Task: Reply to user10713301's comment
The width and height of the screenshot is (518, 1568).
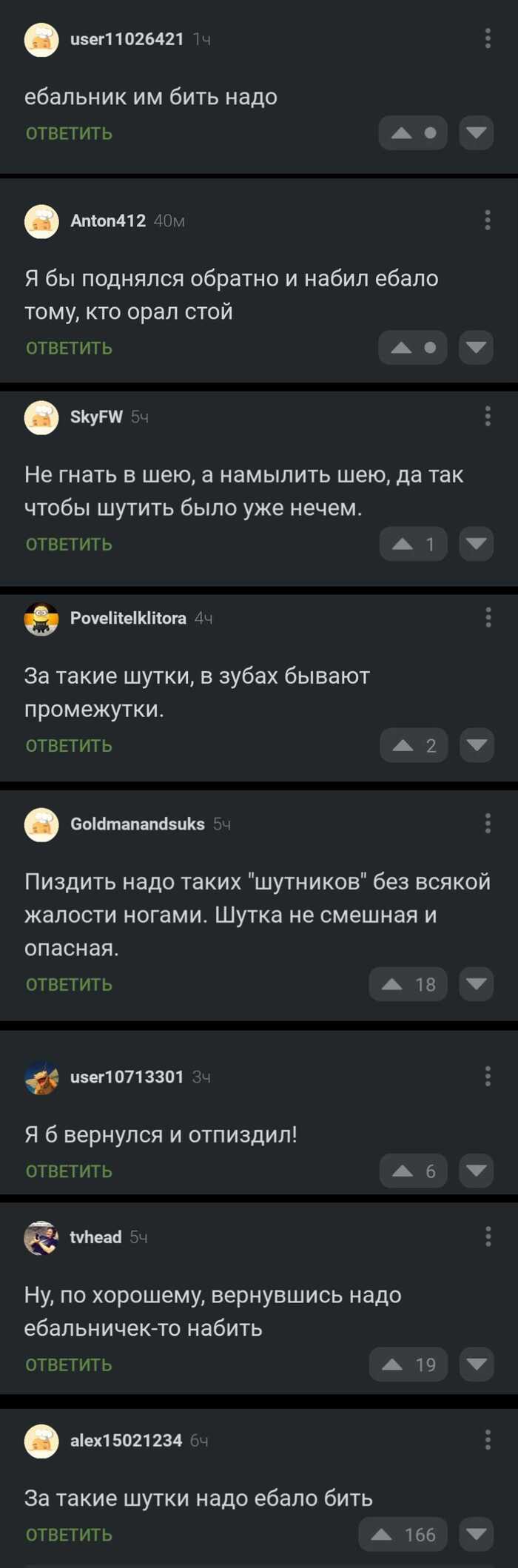Action: [69, 1171]
